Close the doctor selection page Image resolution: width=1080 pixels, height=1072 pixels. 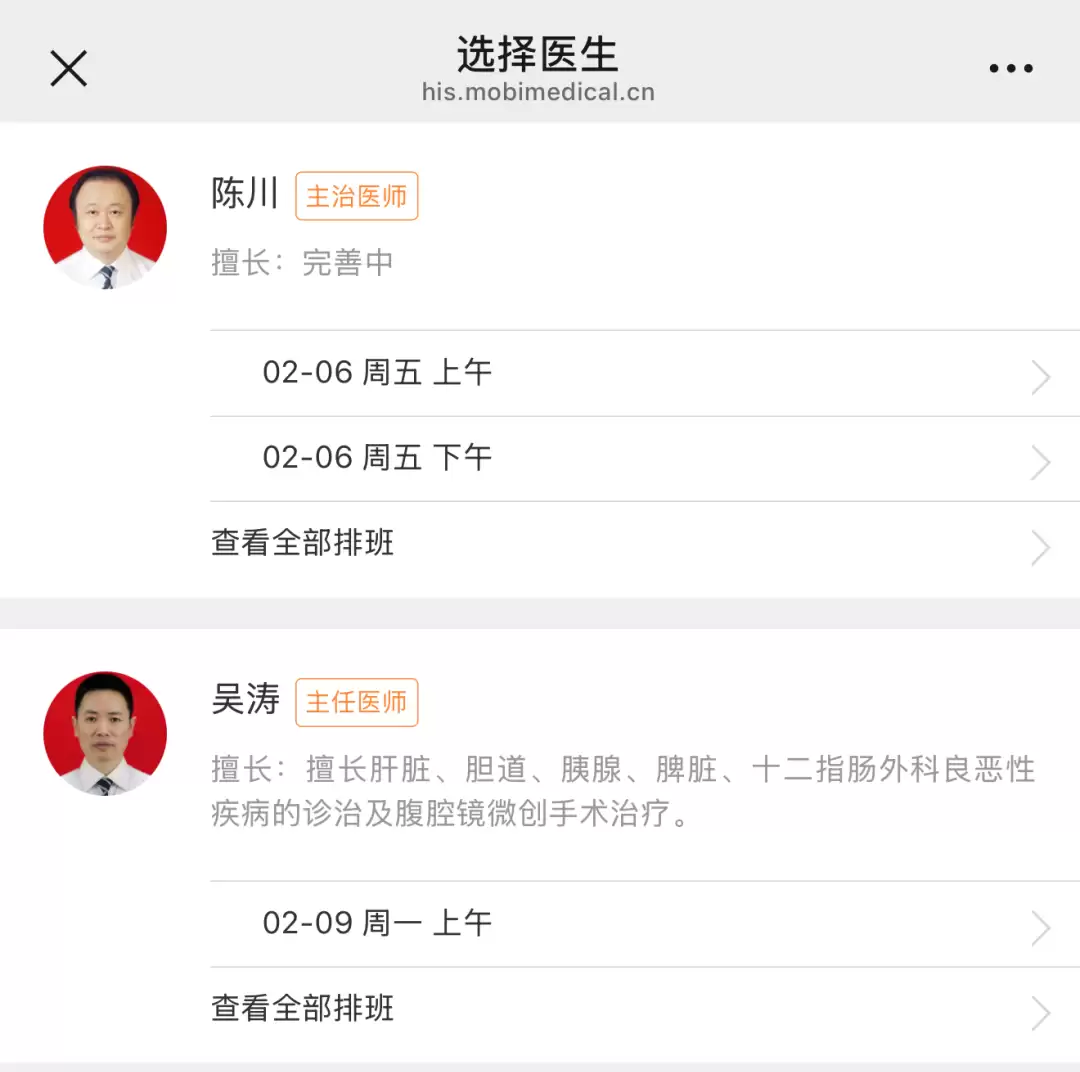pyautogui.click(x=68, y=68)
